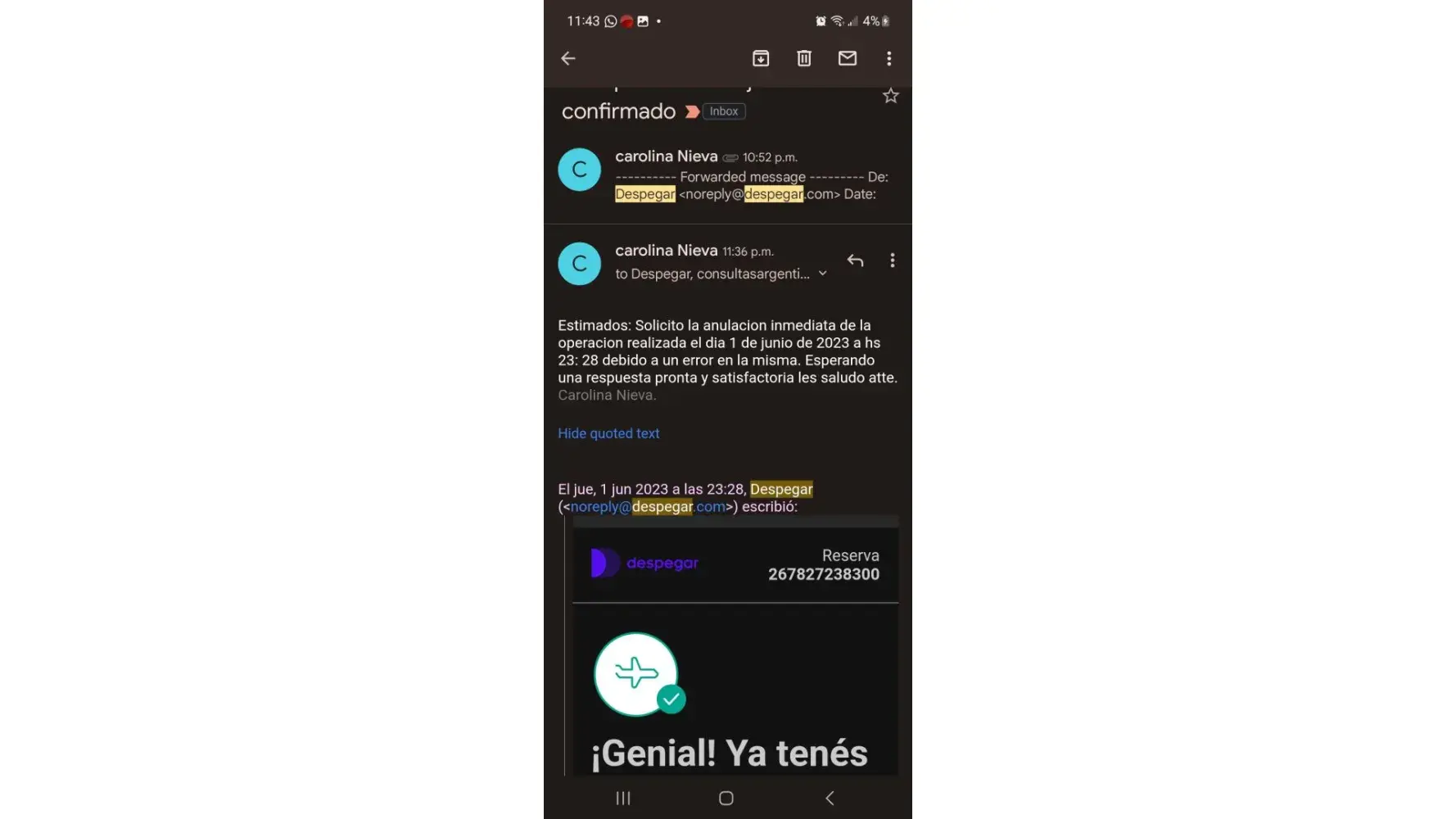Viewport: 1456px width, 819px height.
Task: Delete this email conversation
Action: click(804, 58)
